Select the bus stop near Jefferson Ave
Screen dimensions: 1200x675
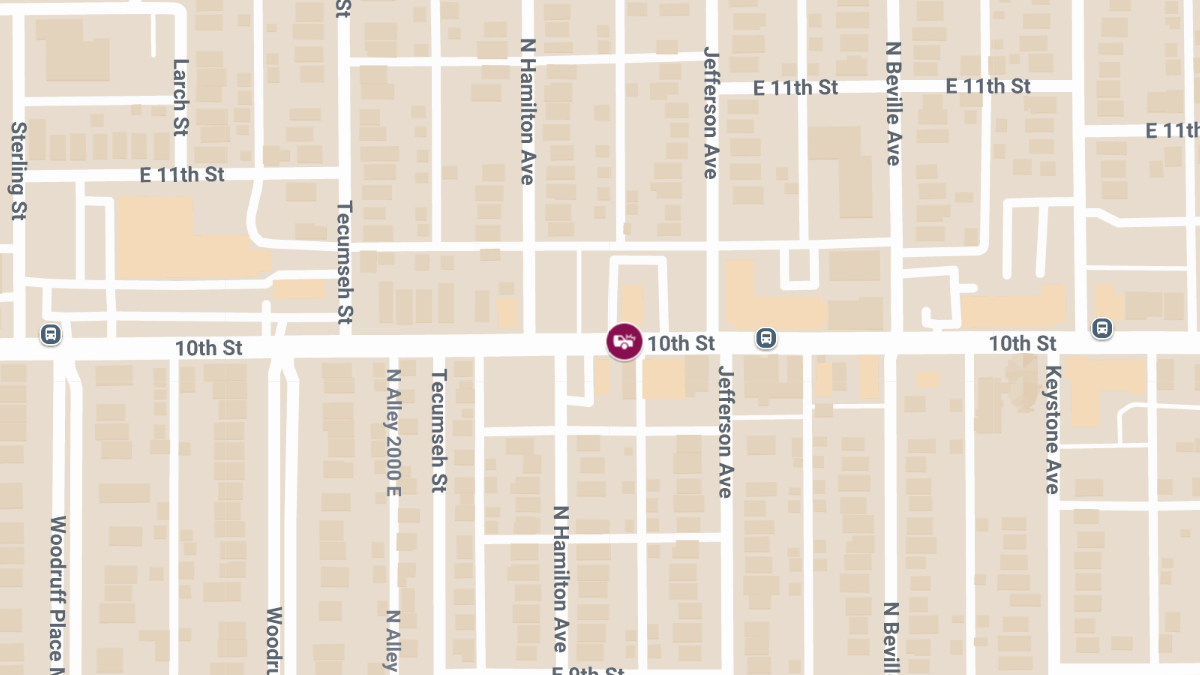click(766, 338)
